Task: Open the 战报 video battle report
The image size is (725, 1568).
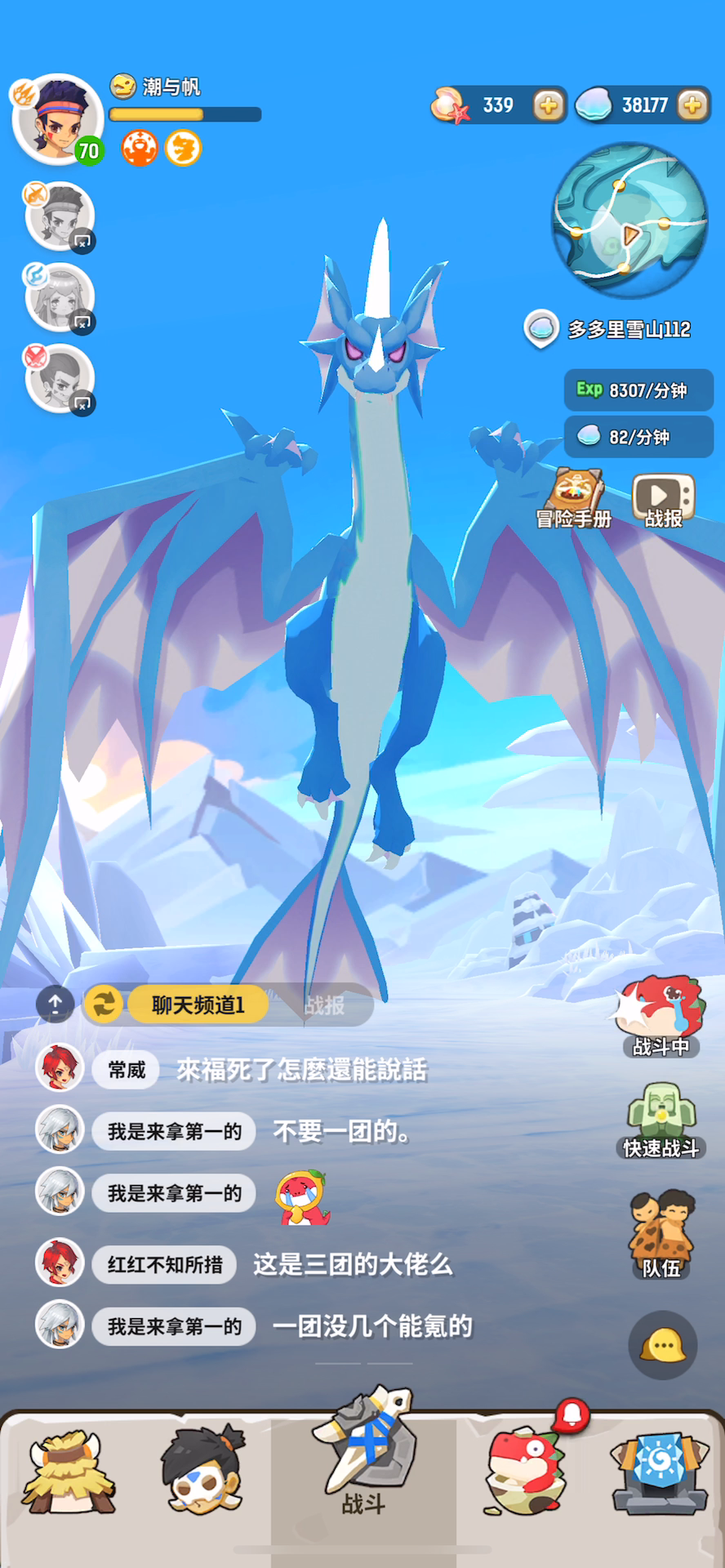Action: [x=663, y=499]
